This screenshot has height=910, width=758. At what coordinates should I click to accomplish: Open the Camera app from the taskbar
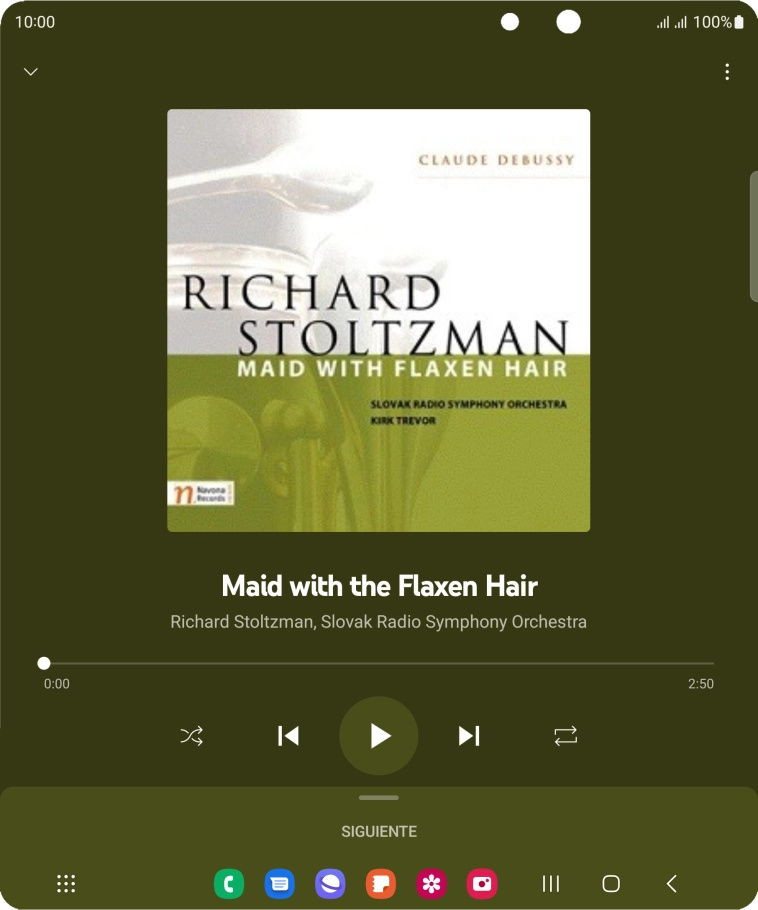click(x=482, y=883)
